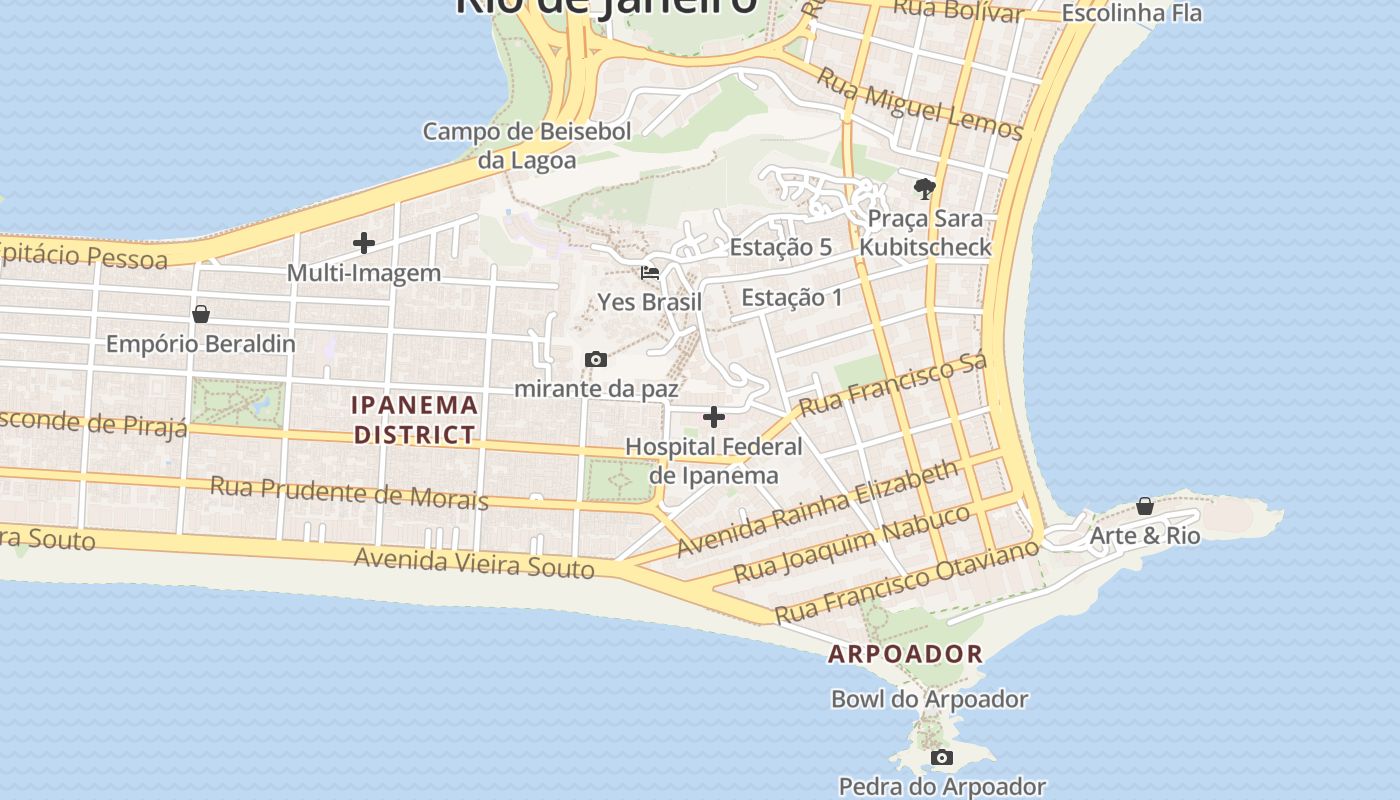
Task: Open the Hospital Federal de Ipanema marker
Action: (714, 417)
